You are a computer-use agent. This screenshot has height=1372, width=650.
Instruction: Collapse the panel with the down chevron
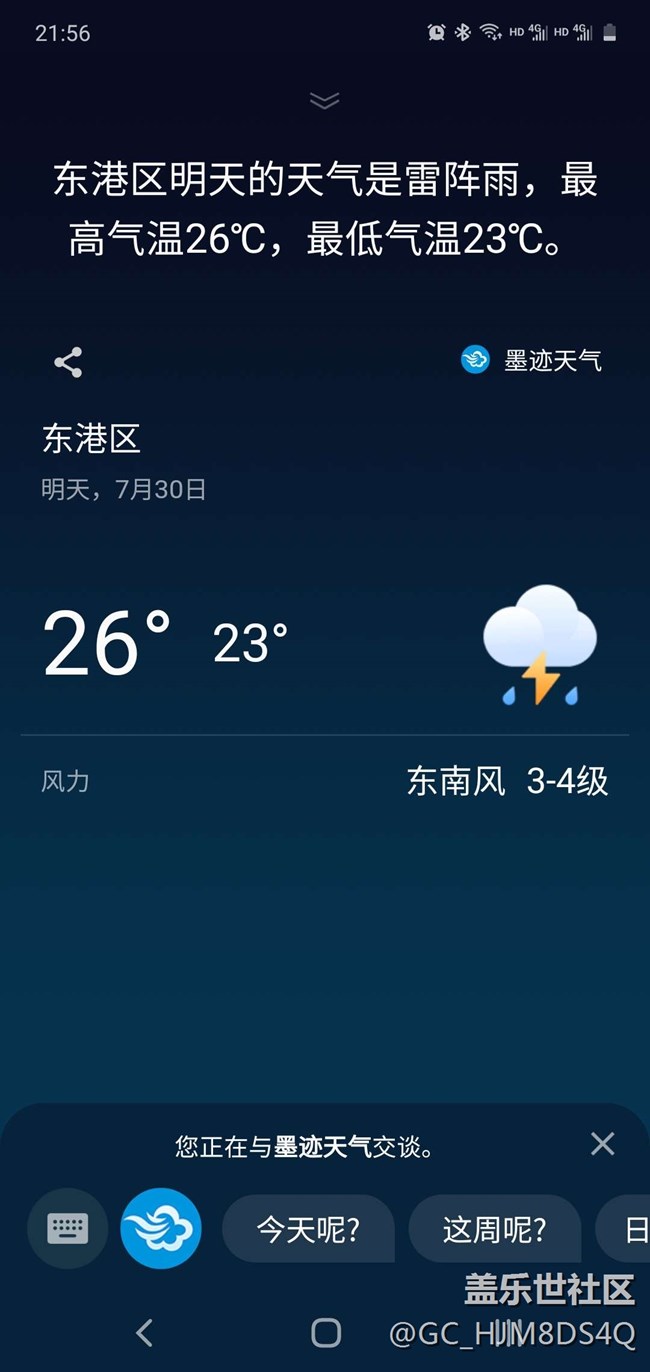point(325,100)
